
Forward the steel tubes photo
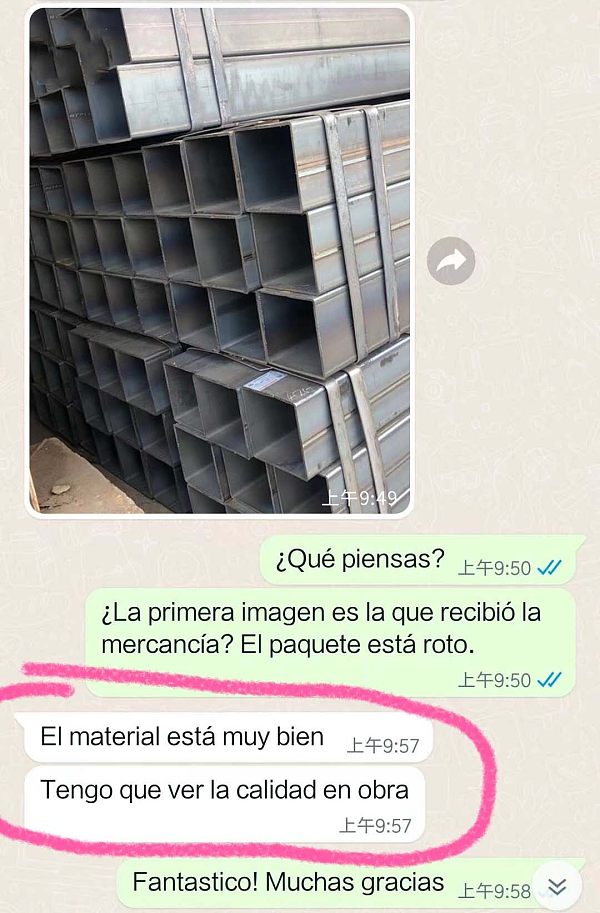tap(450, 262)
